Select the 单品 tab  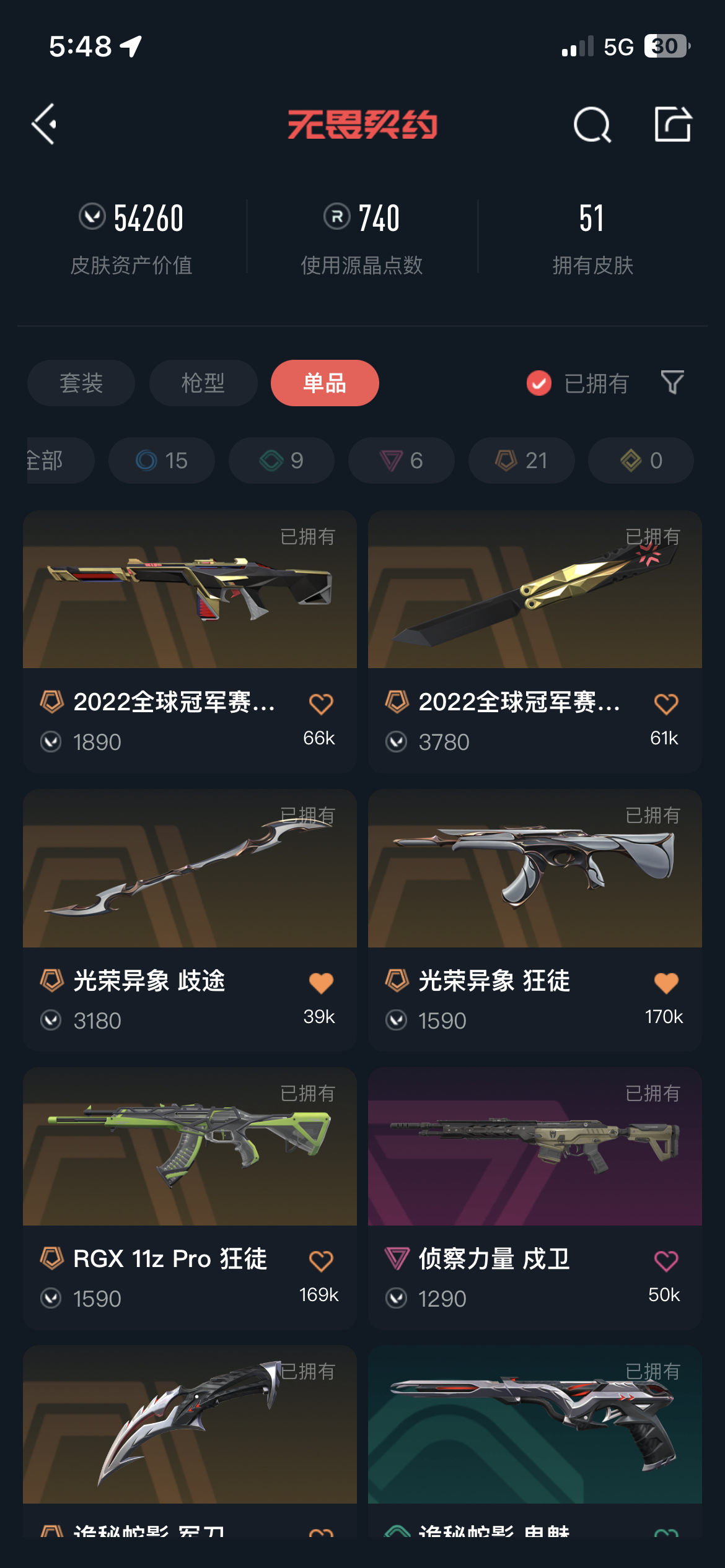[x=325, y=383]
